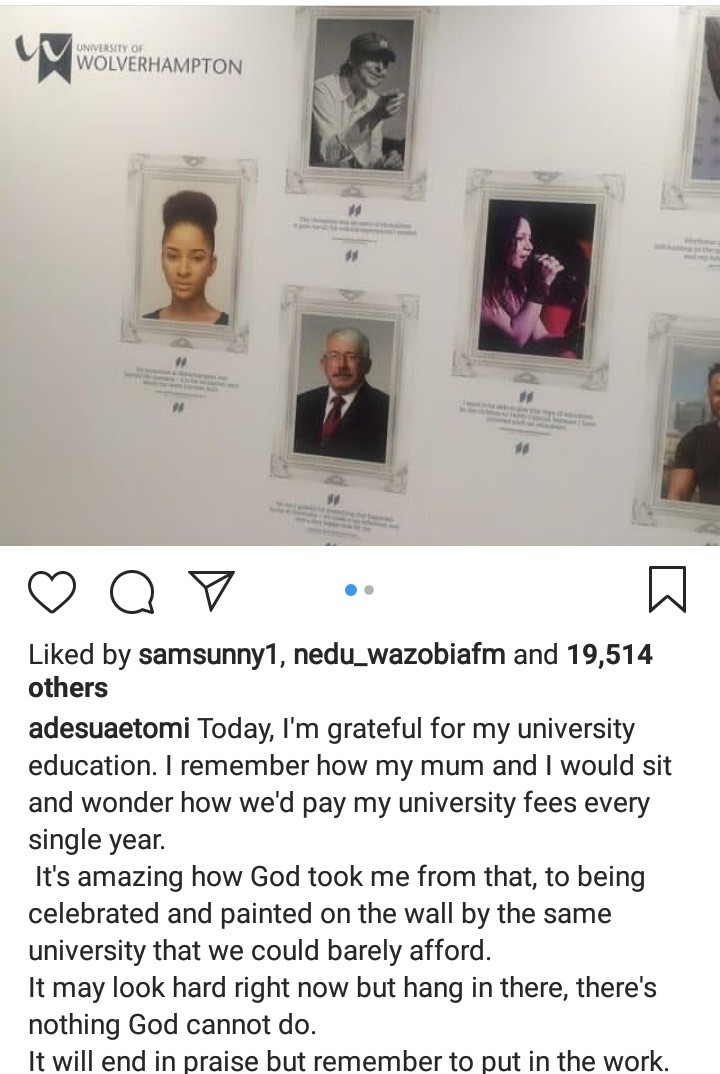Share the post with the paper plane icon

tap(211, 590)
